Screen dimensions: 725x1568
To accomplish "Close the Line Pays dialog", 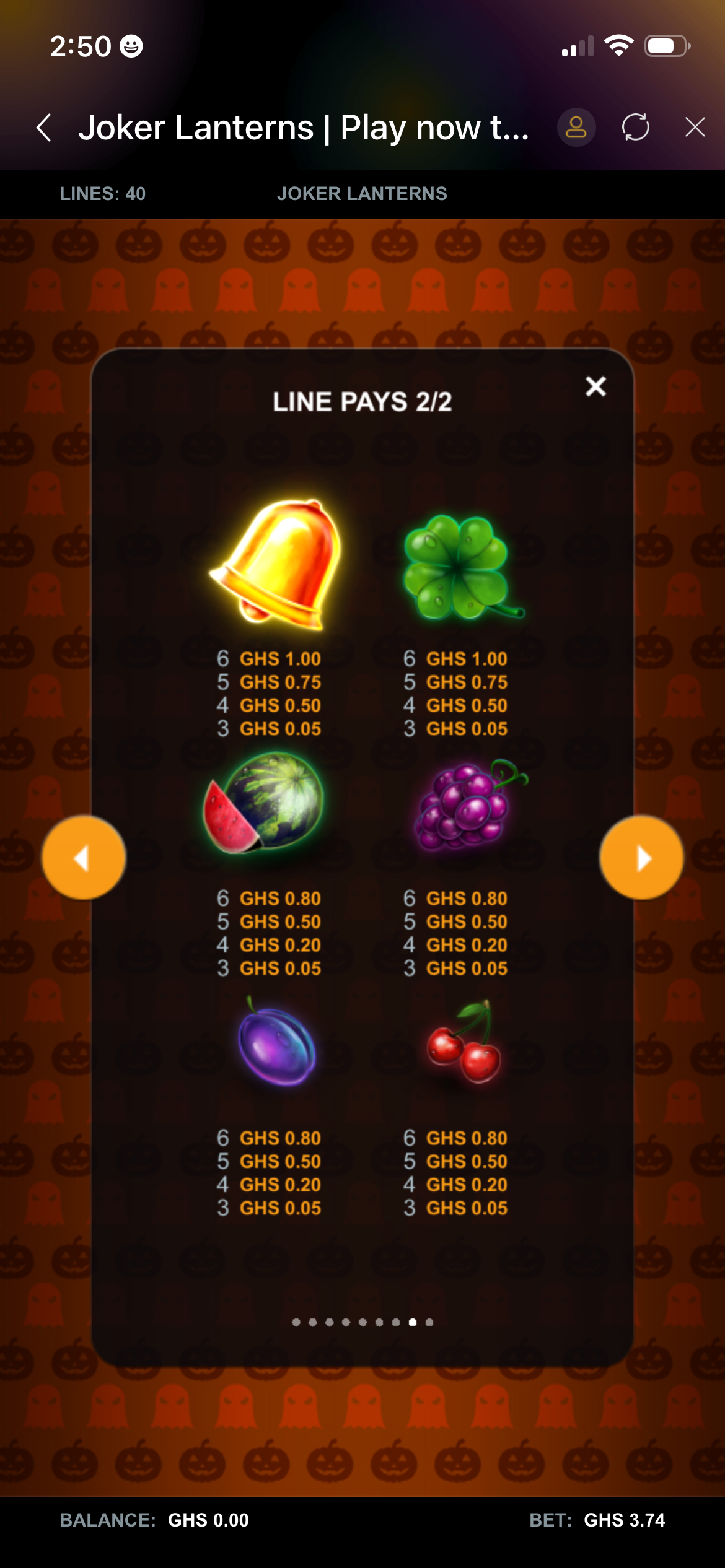I will pyautogui.click(x=595, y=386).
